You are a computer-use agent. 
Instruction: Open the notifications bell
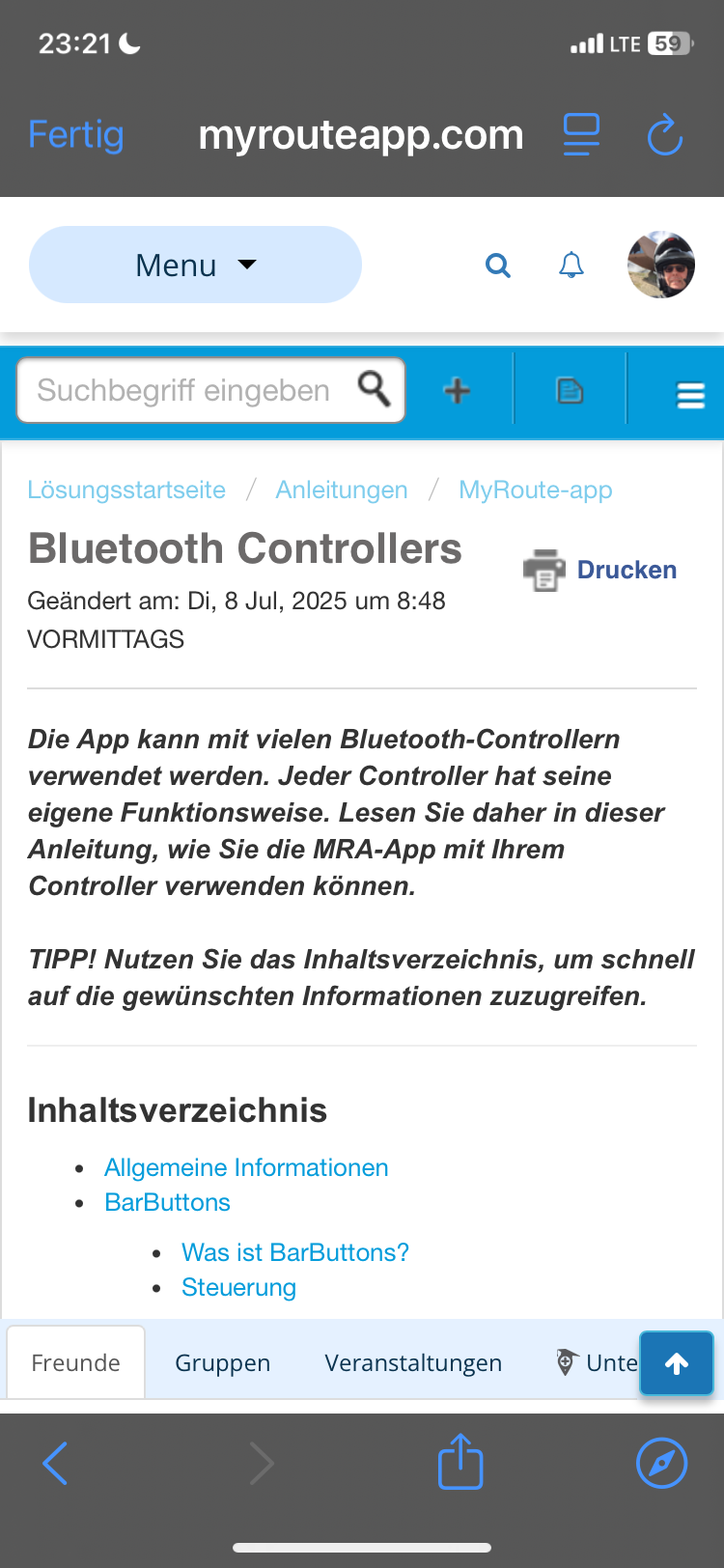[x=571, y=266]
